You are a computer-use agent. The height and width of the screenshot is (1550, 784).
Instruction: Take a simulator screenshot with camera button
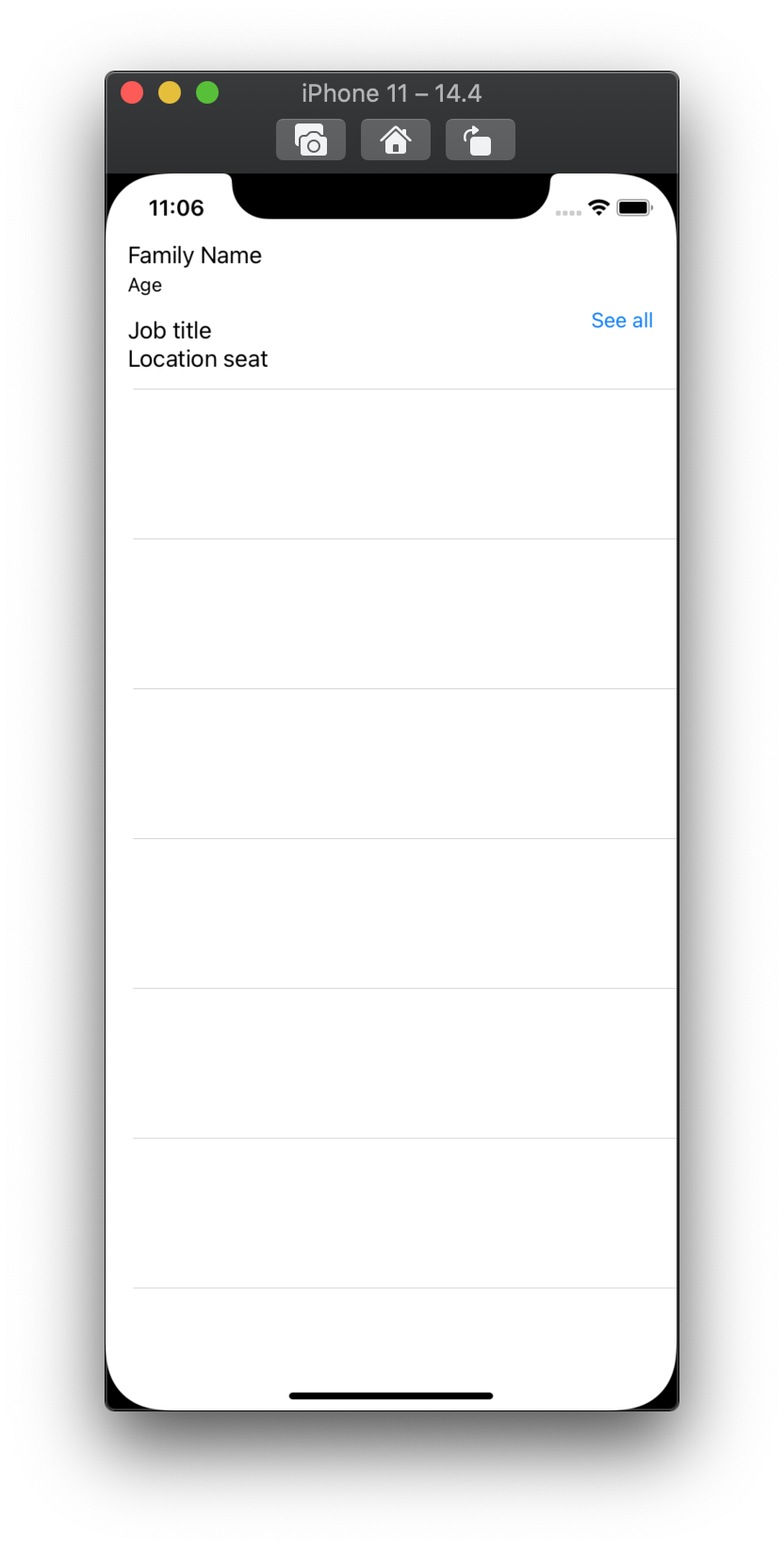(x=311, y=140)
